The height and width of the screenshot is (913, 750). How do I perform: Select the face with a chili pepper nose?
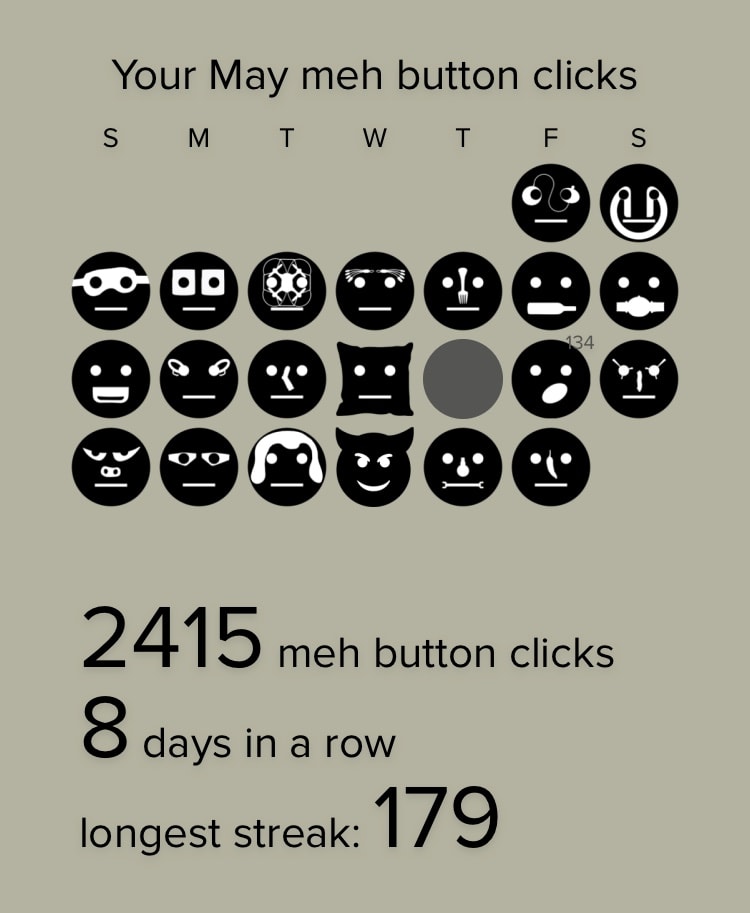point(550,467)
